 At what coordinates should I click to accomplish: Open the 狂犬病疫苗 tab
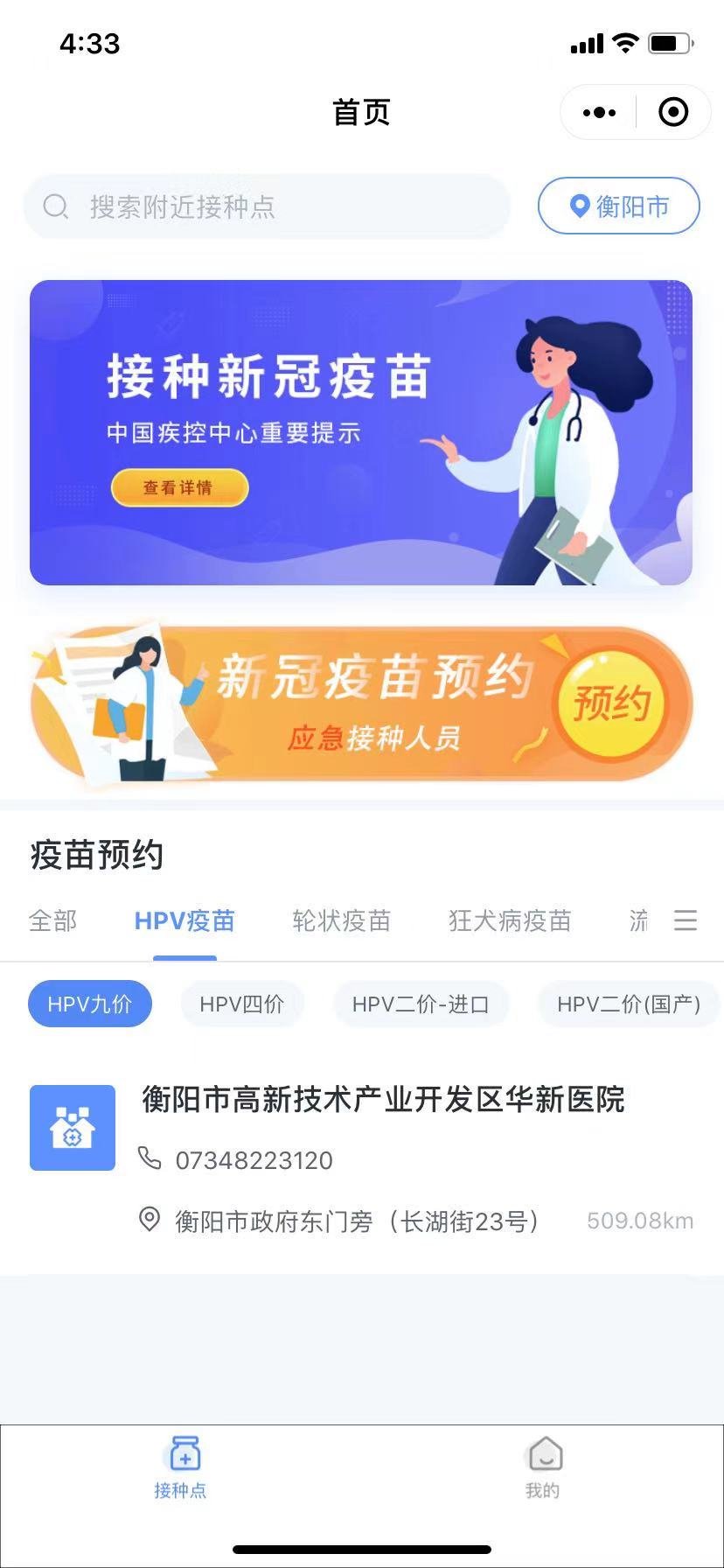coord(510,920)
